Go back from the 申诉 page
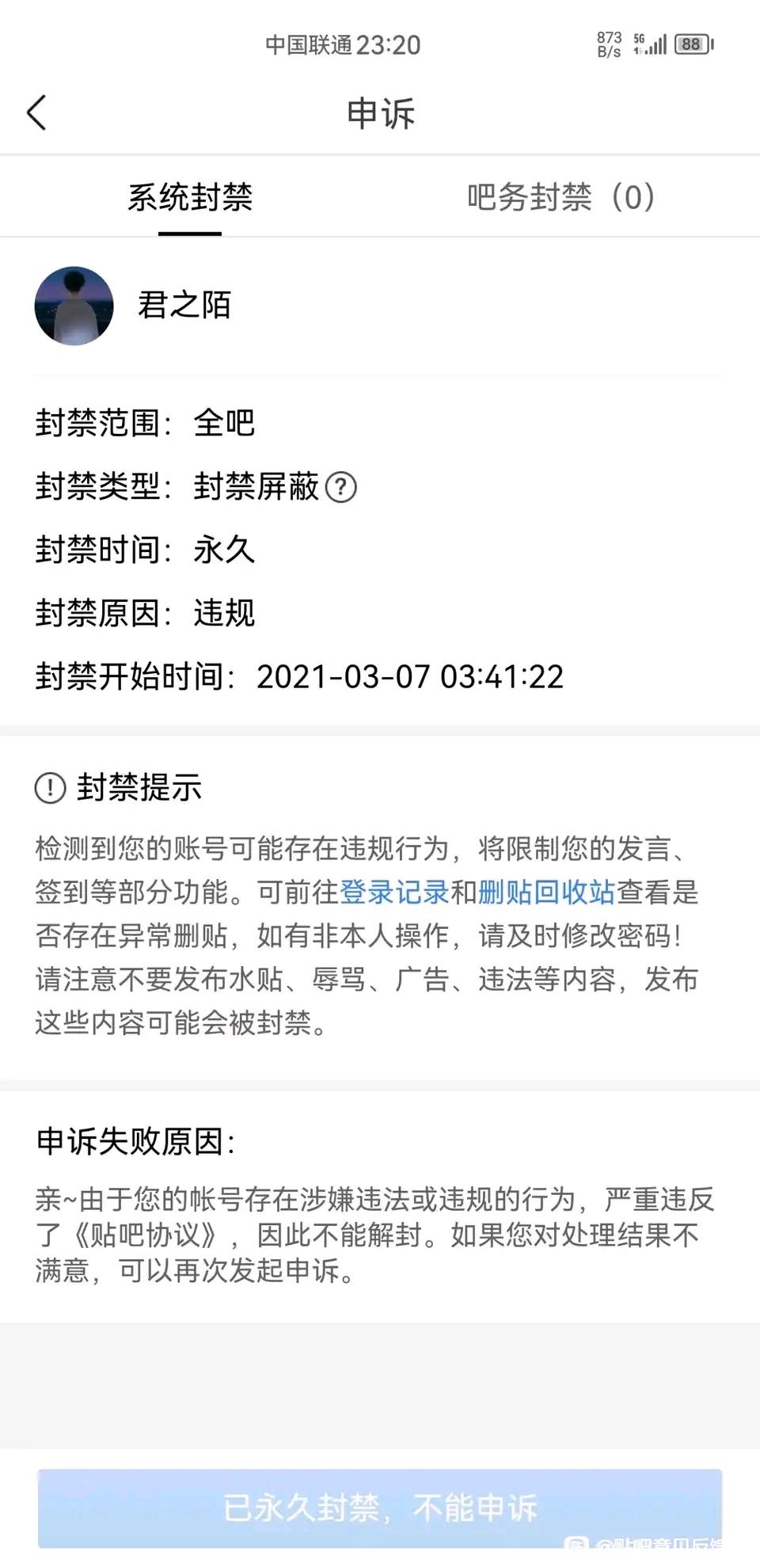Image resolution: width=760 pixels, height=1568 pixels. (x=37, y=112)
